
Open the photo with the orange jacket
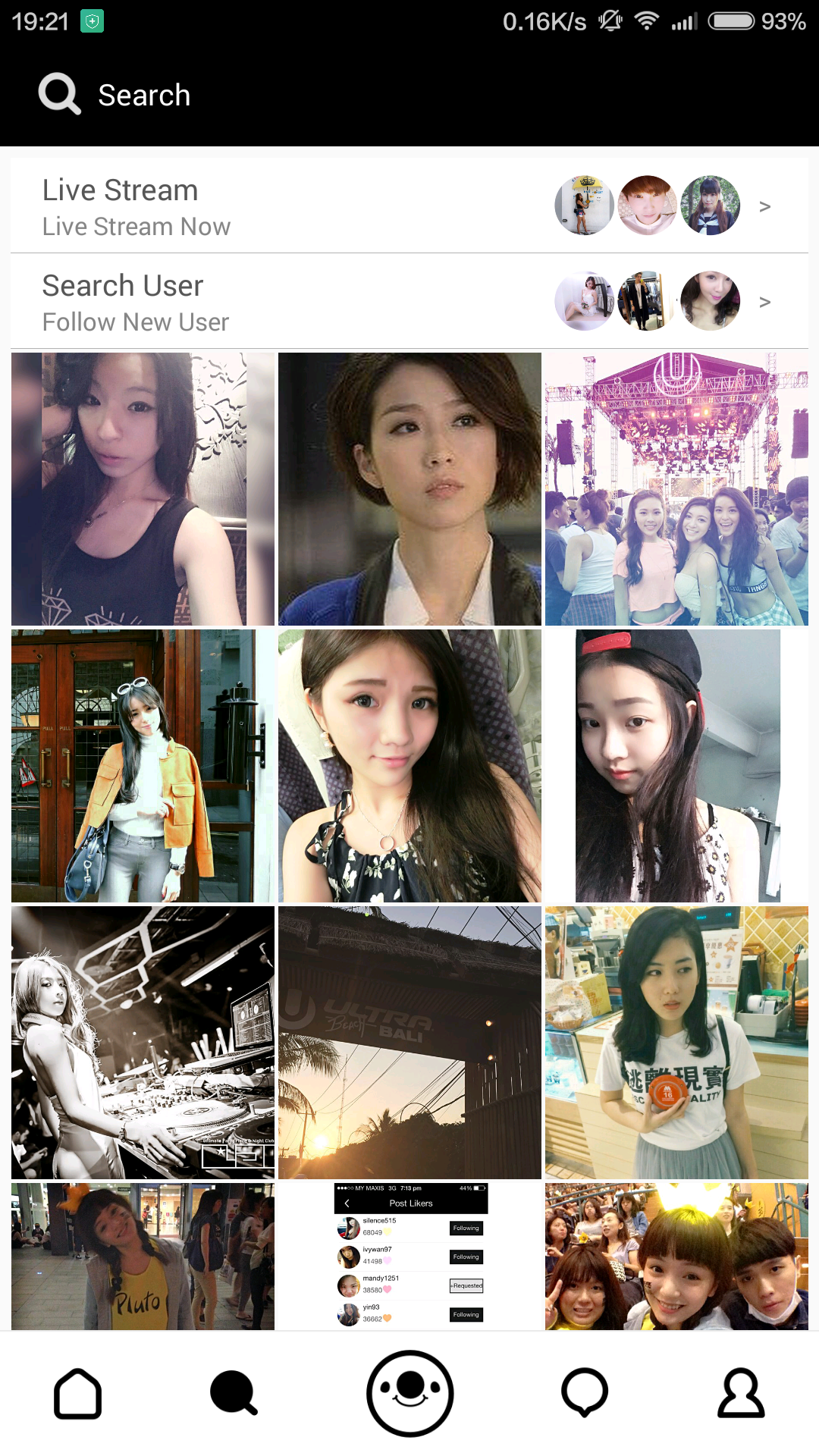143,766
